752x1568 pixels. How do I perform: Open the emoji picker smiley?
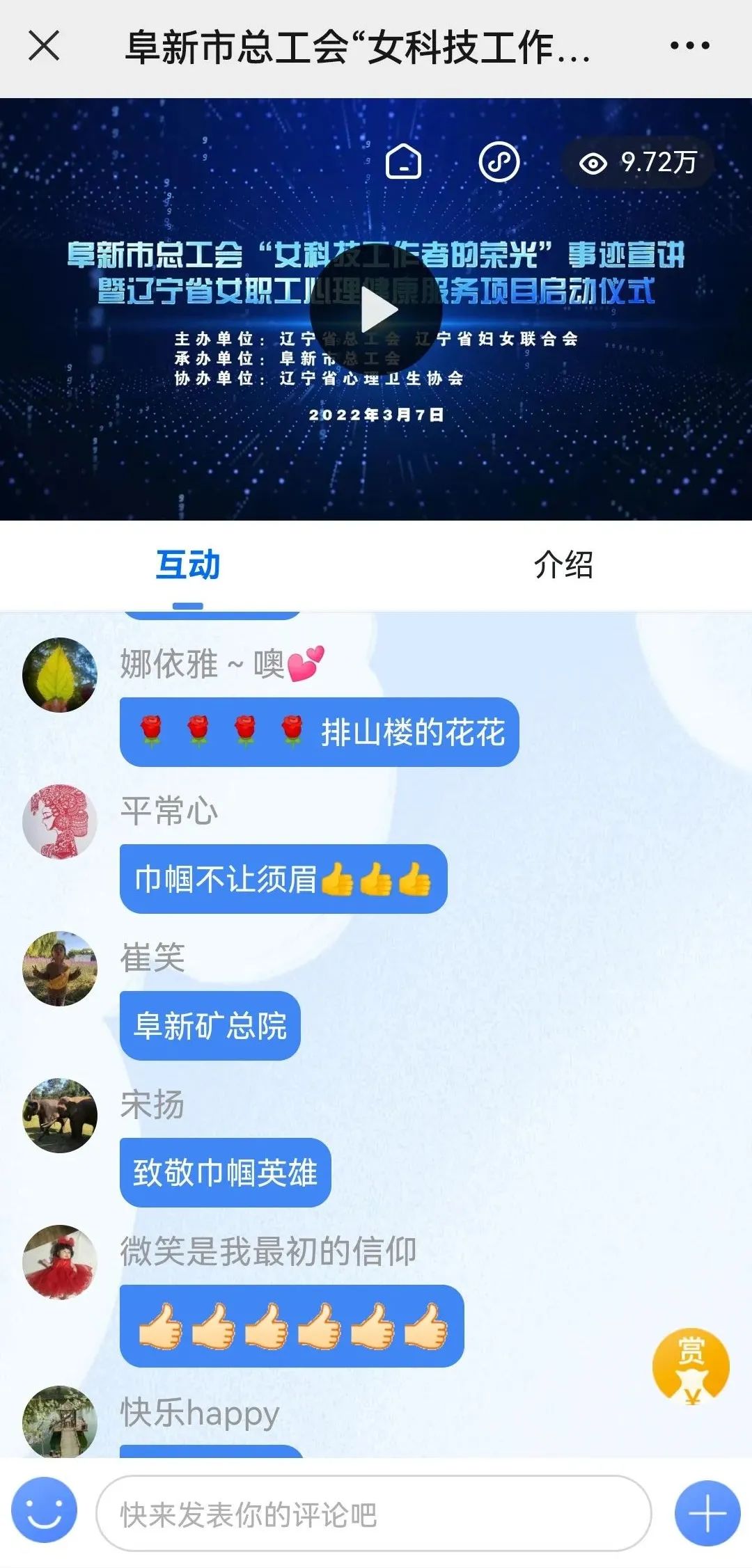point(45,1514)
